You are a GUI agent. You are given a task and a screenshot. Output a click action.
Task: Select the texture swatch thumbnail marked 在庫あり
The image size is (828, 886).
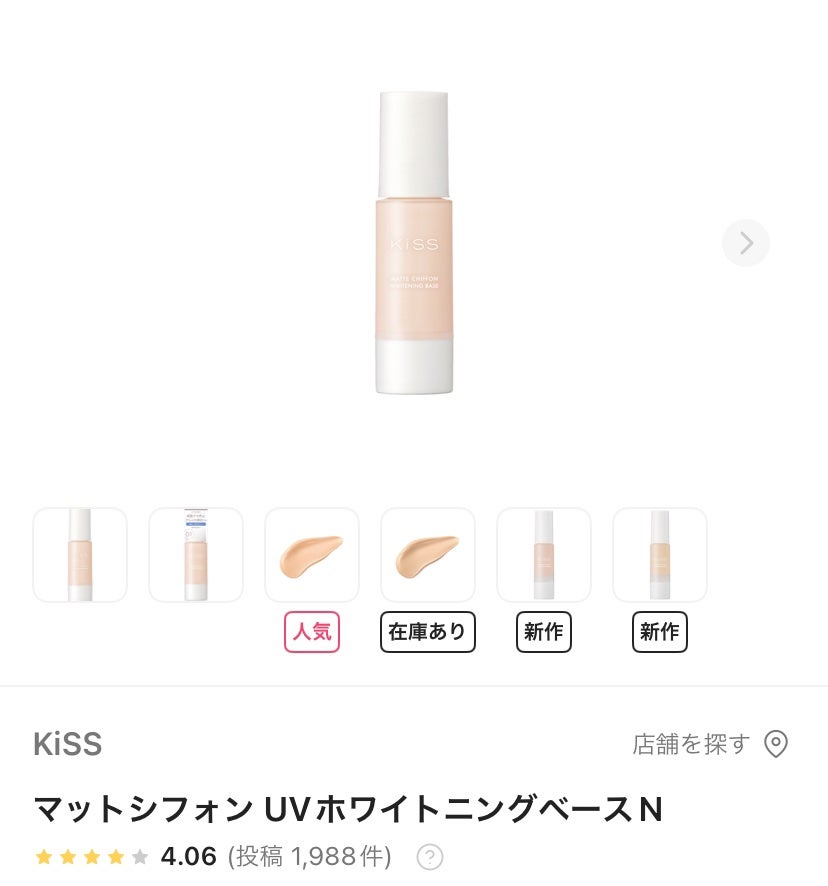(x=427, y=555)
